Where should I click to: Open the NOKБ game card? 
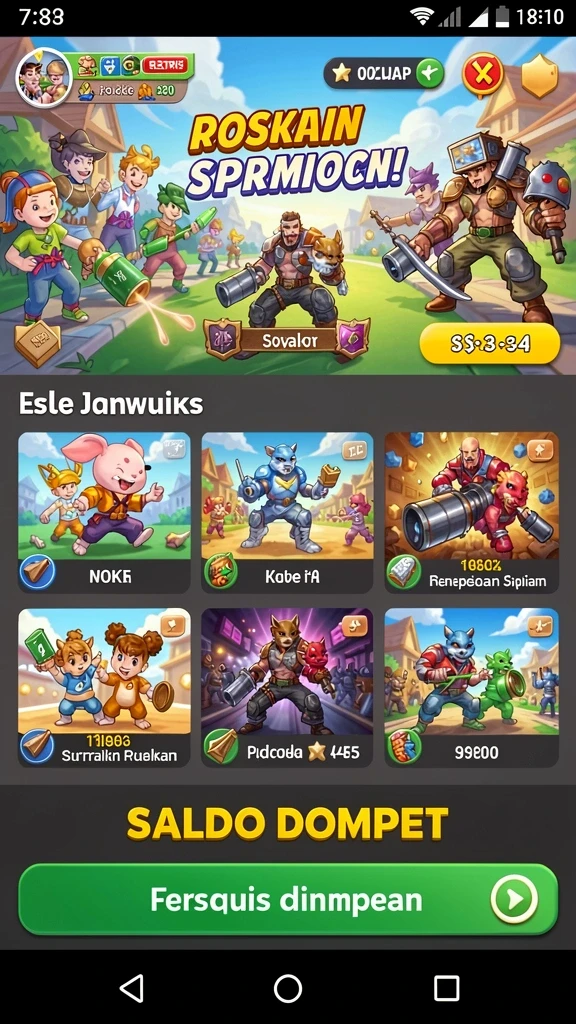(x=104, y=512)
